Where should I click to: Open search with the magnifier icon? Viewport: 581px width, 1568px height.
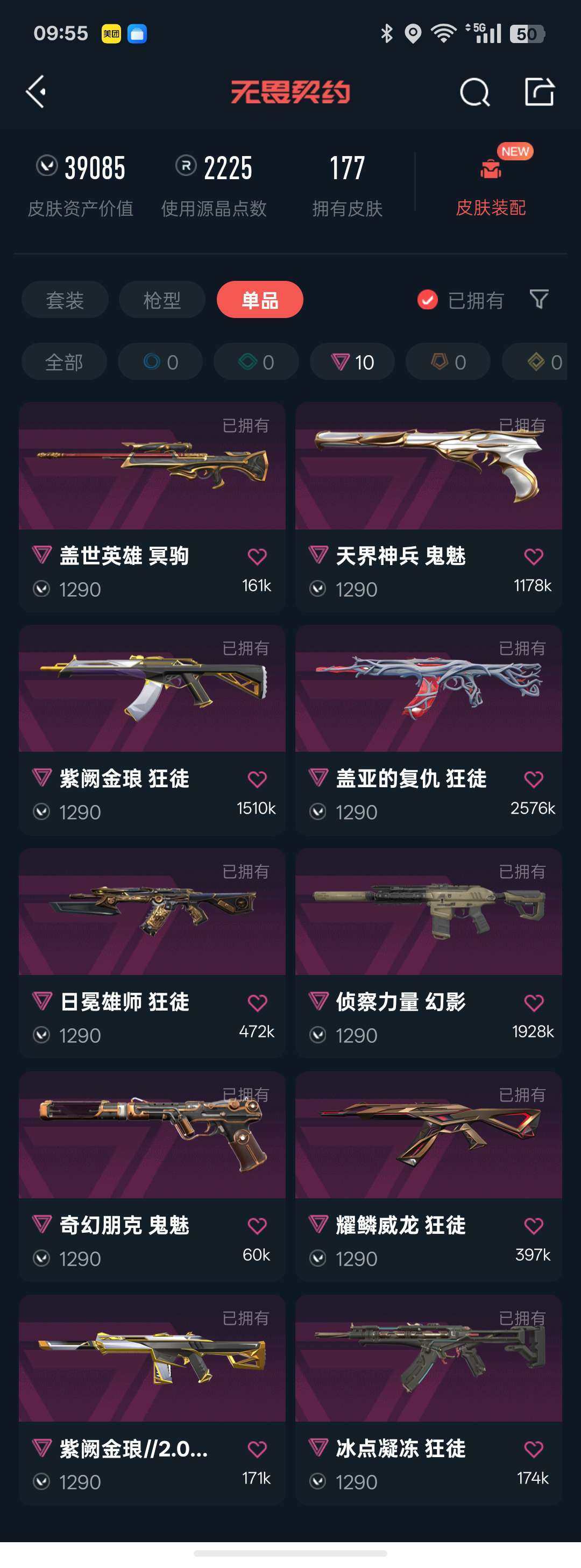tap(474, 92)
